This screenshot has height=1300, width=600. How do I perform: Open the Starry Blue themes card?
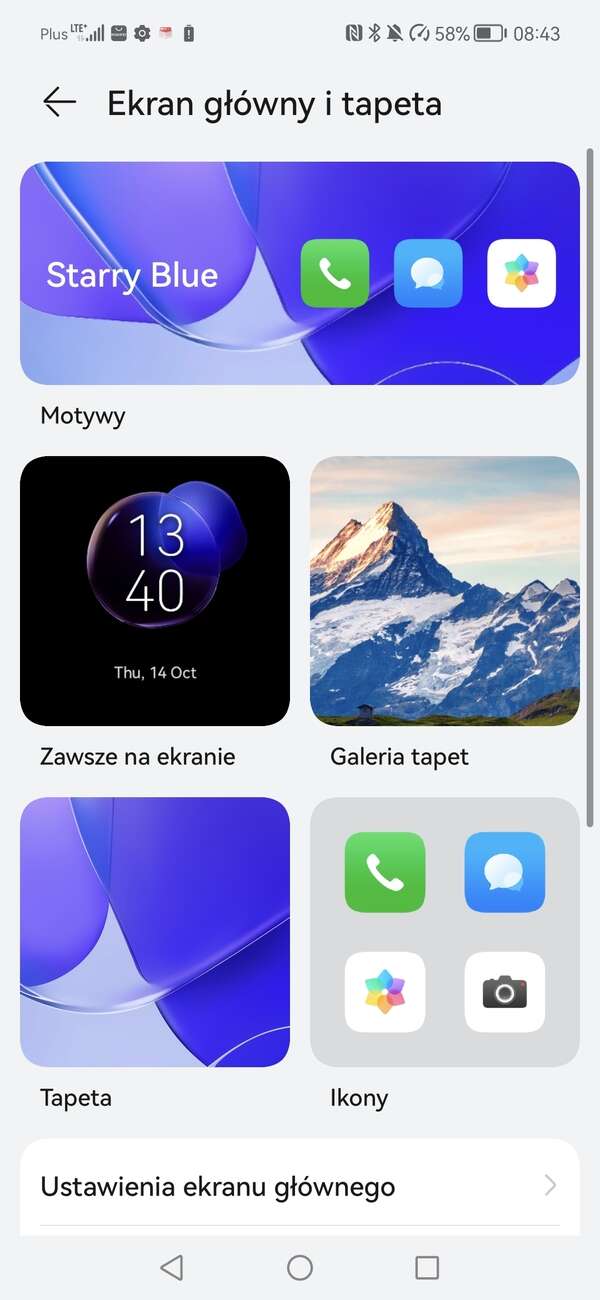click(300, 273)
